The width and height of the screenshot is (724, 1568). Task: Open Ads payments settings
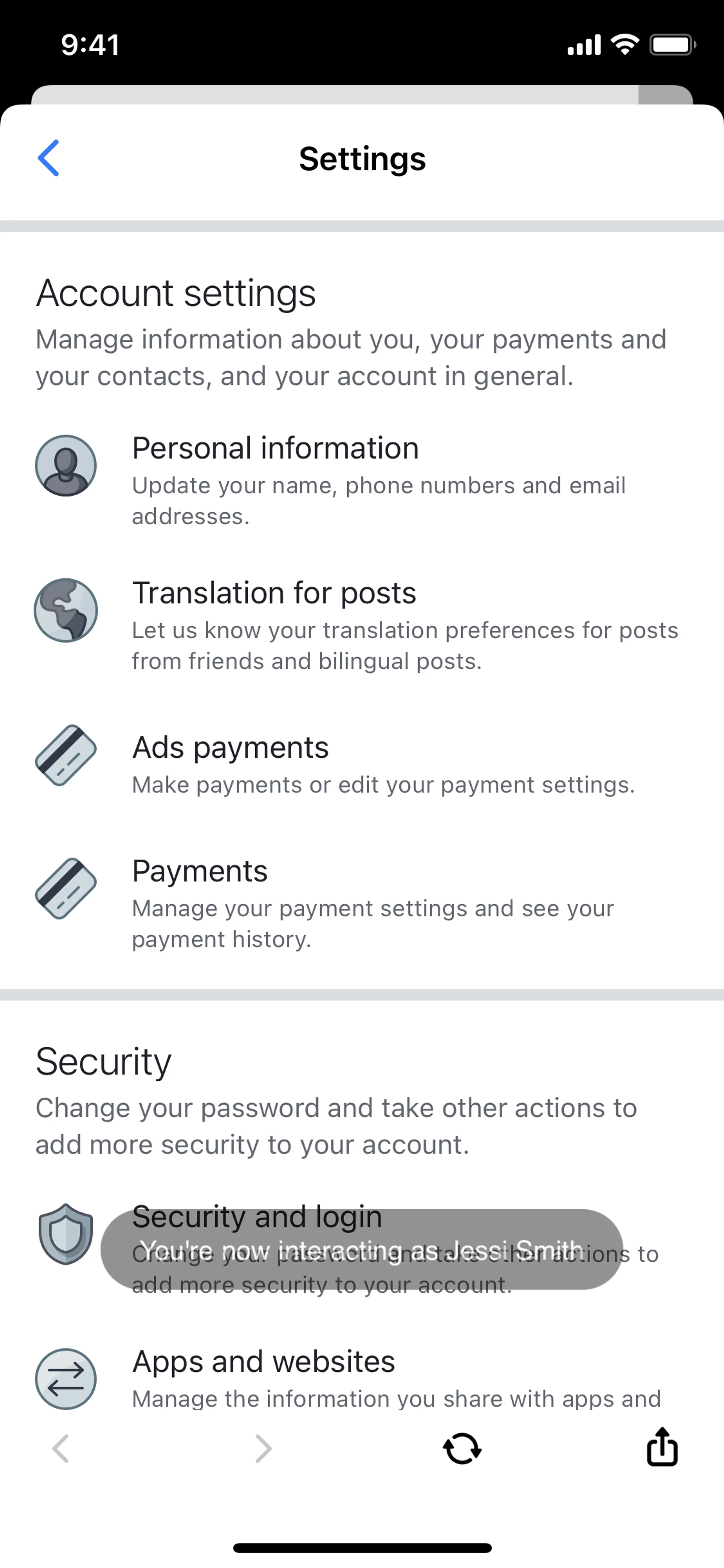click(230, 748)
